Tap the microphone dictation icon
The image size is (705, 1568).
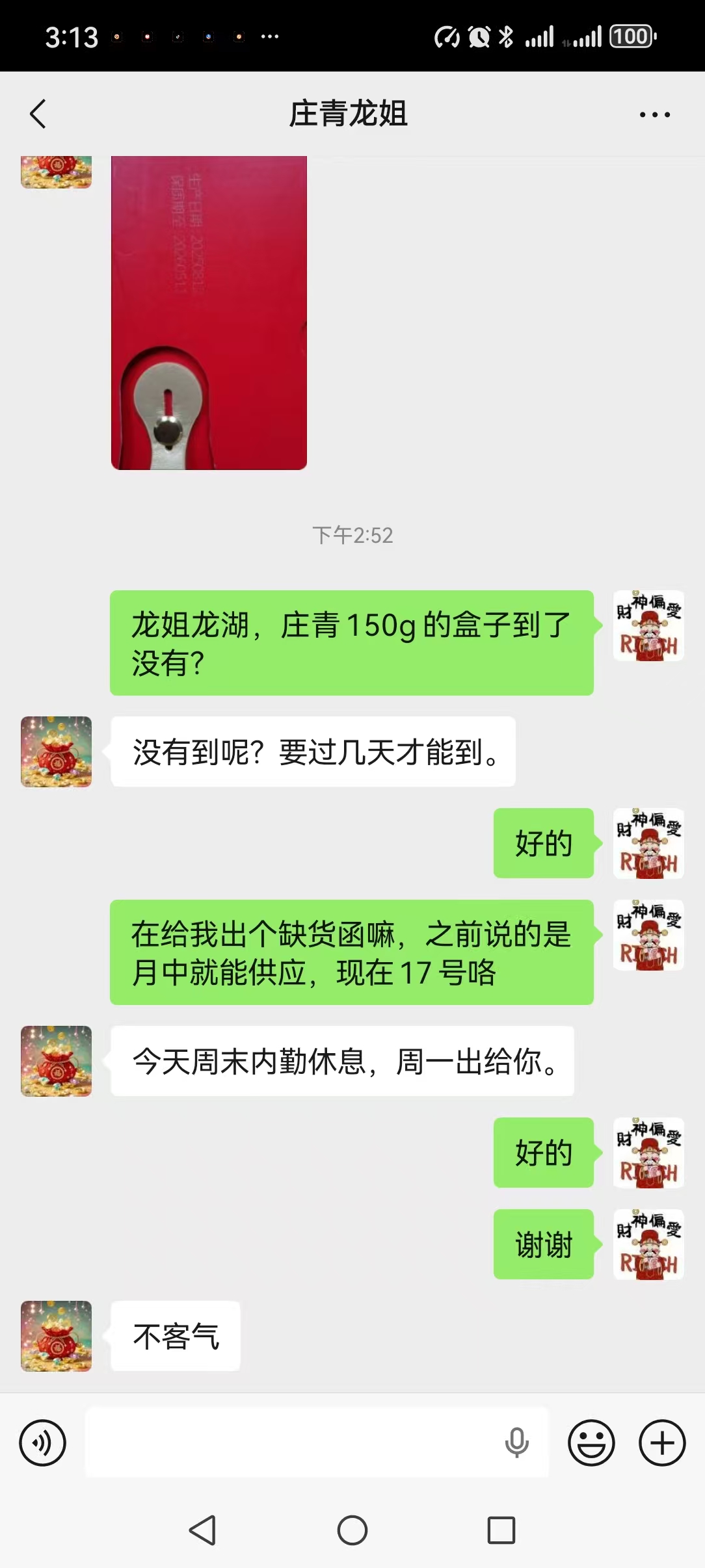click(517, 1443)
